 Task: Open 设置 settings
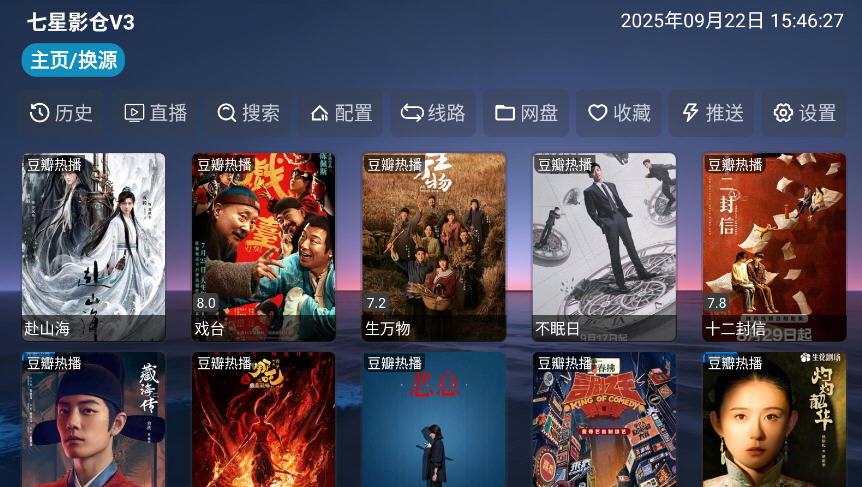pos(804,113)
